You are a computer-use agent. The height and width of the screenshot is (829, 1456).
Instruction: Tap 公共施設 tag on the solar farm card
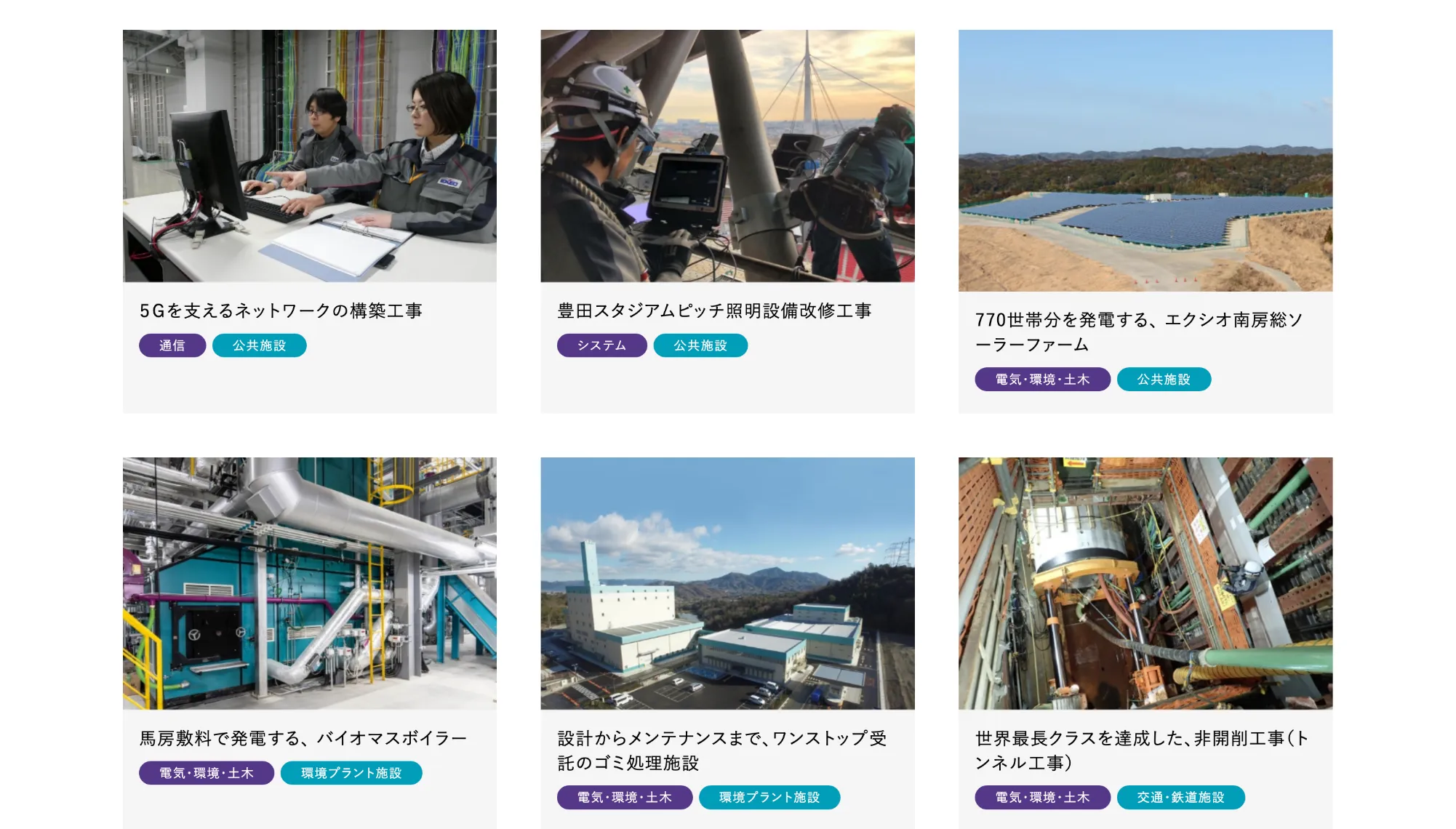[1164, 380]
